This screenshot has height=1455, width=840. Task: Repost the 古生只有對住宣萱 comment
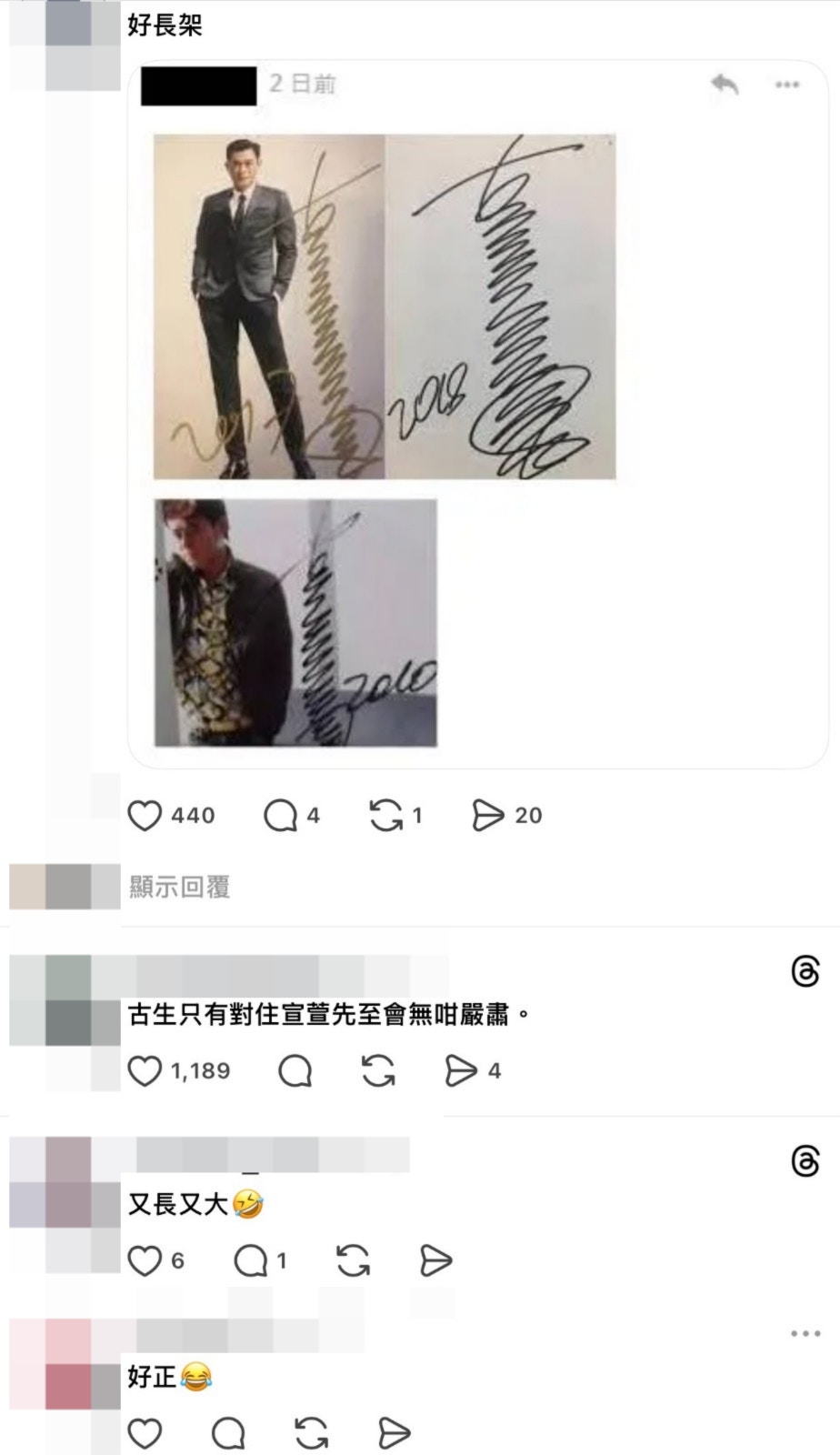pyautogui.click(x=378, y=1071)
